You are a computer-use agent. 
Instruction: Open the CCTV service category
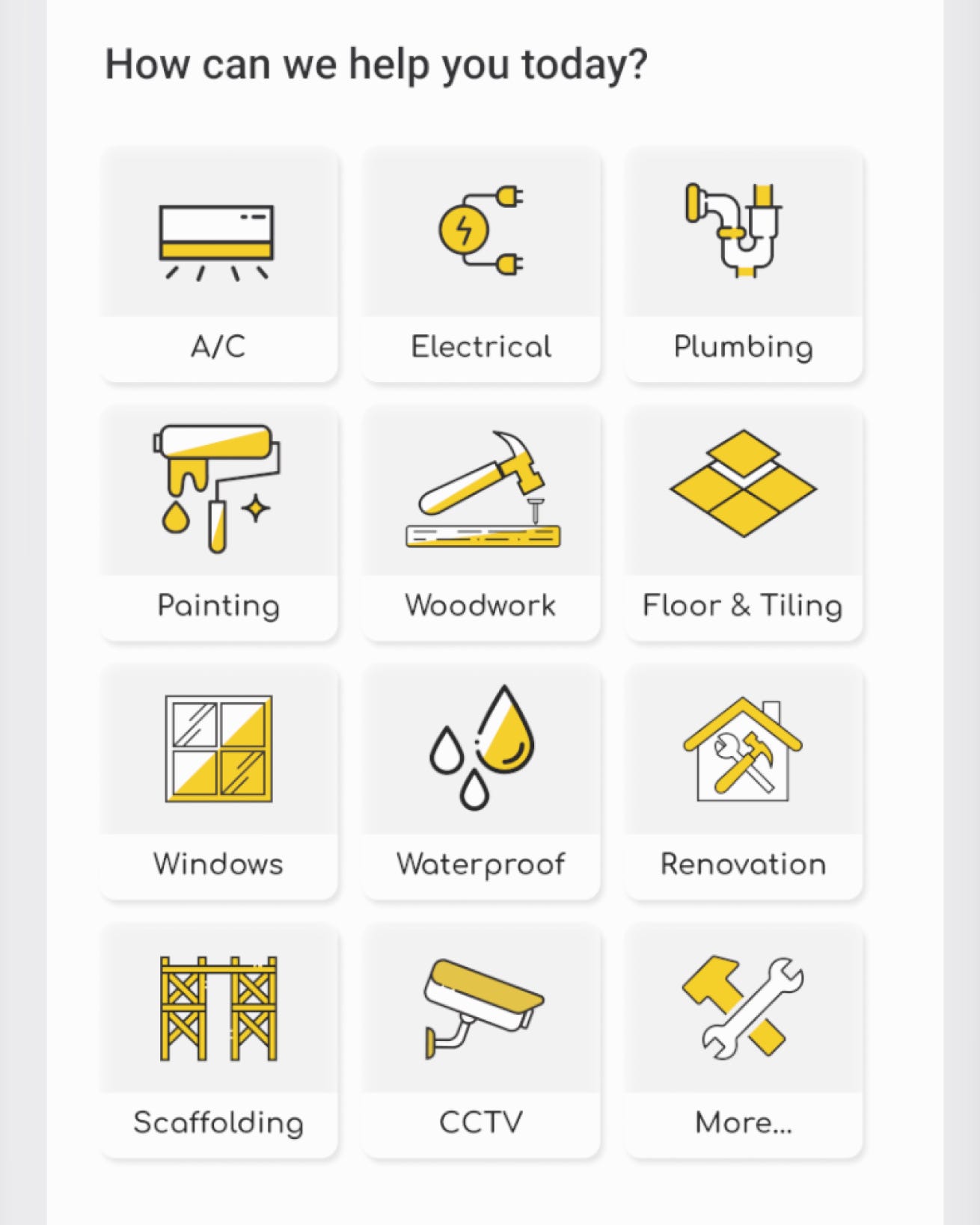pos(481,1041)
